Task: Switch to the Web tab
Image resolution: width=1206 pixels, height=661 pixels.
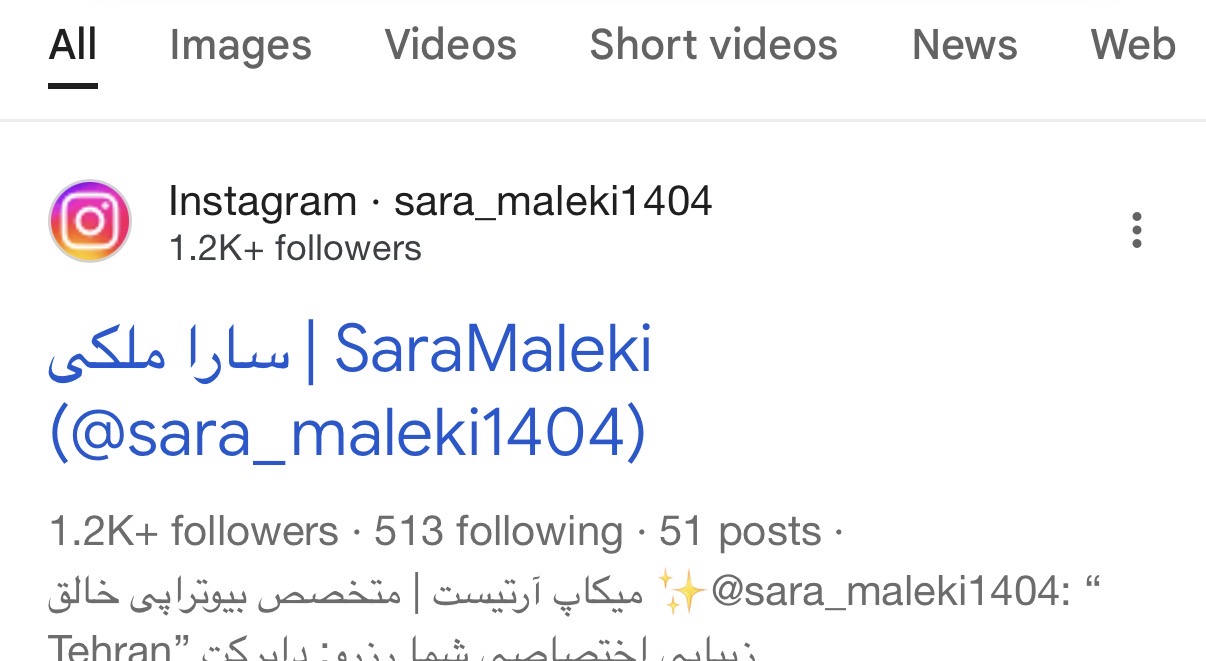Action: point(1133,46)
